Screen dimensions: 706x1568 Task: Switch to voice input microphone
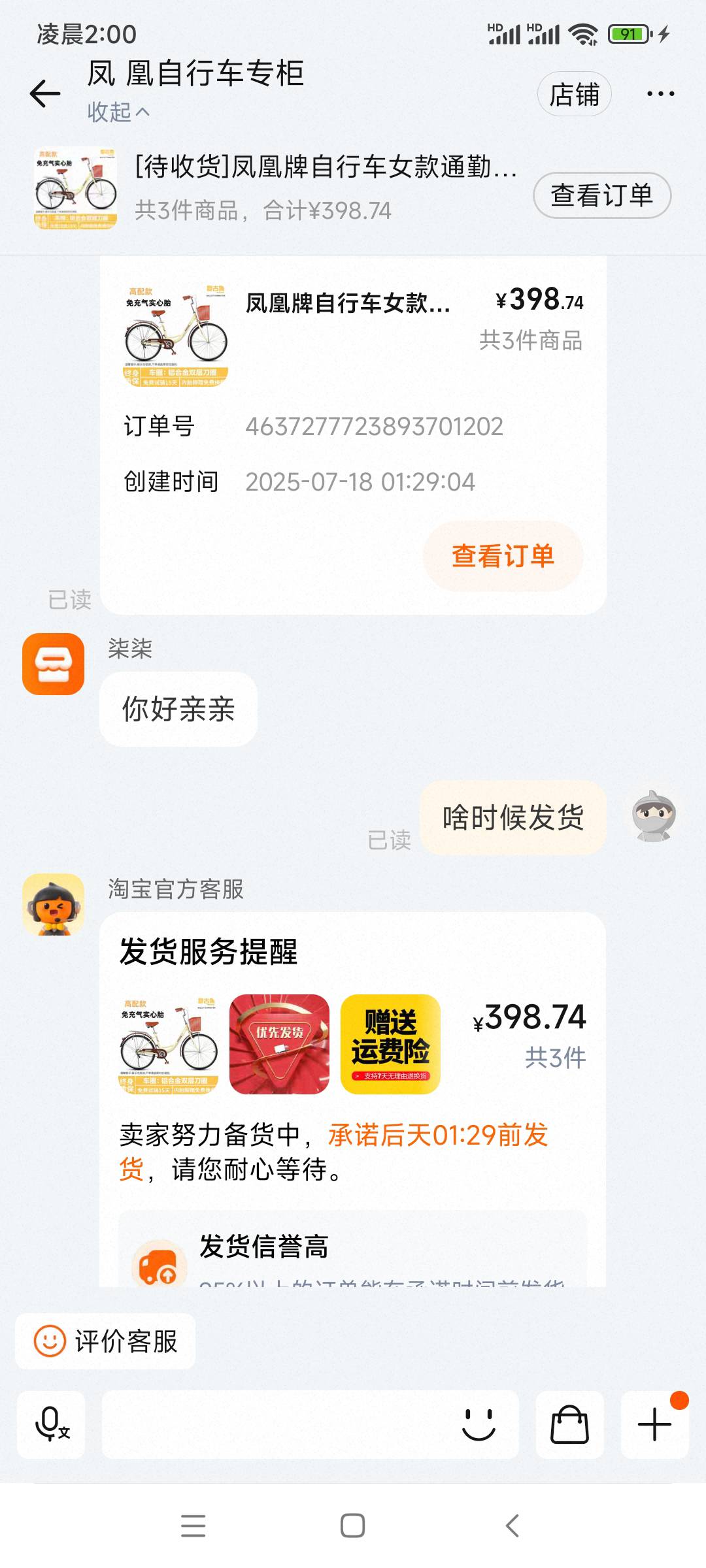click(x=51, y=1424)
